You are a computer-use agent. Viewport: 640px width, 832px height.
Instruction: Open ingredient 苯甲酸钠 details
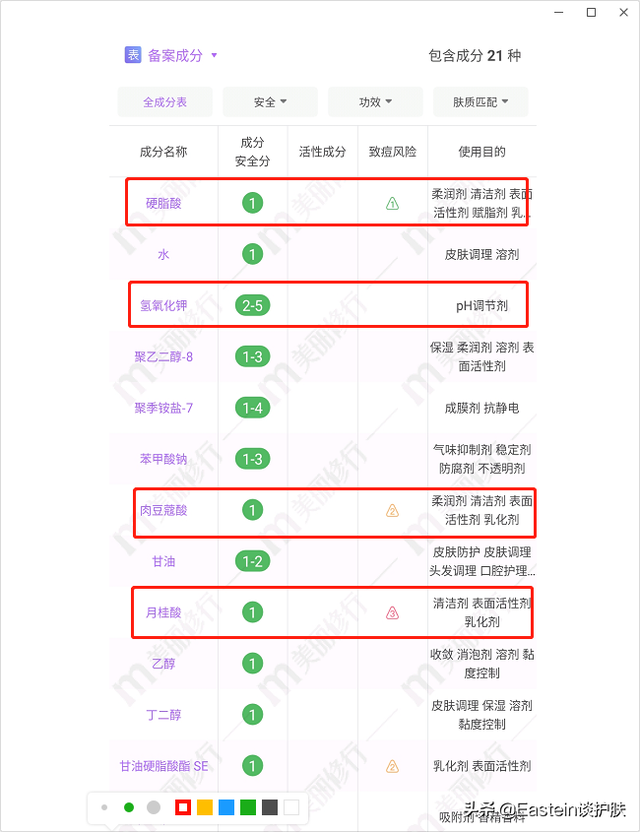pos(164,459)
